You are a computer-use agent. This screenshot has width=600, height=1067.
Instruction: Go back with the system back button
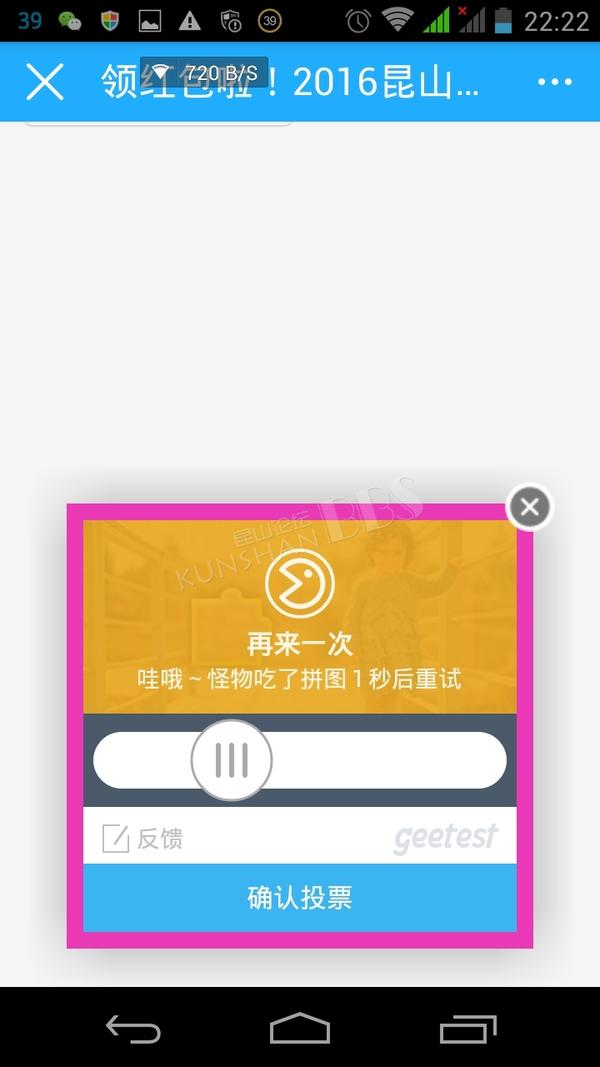pos(133,1028)
